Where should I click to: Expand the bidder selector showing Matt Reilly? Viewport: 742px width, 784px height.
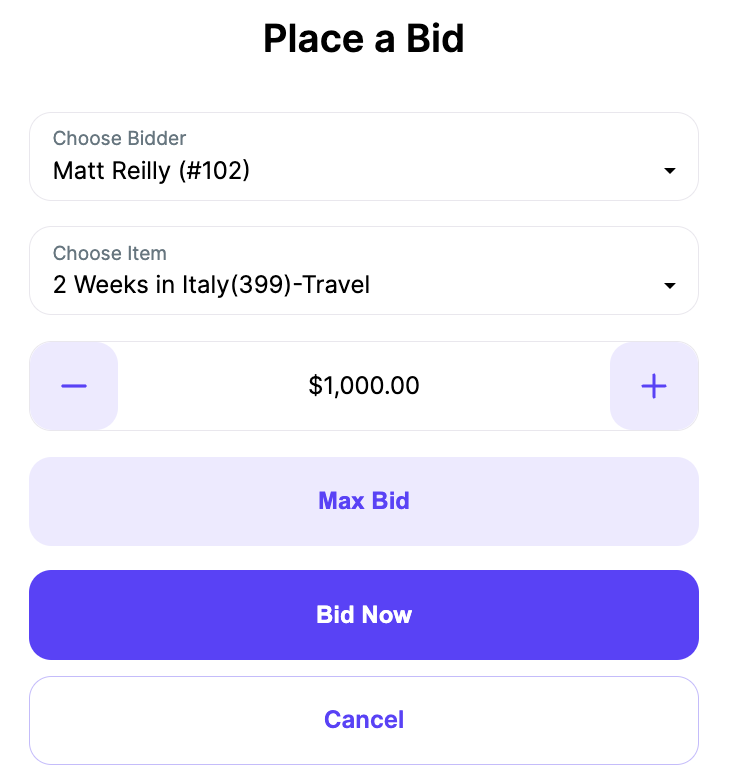[x=364, y=157]
